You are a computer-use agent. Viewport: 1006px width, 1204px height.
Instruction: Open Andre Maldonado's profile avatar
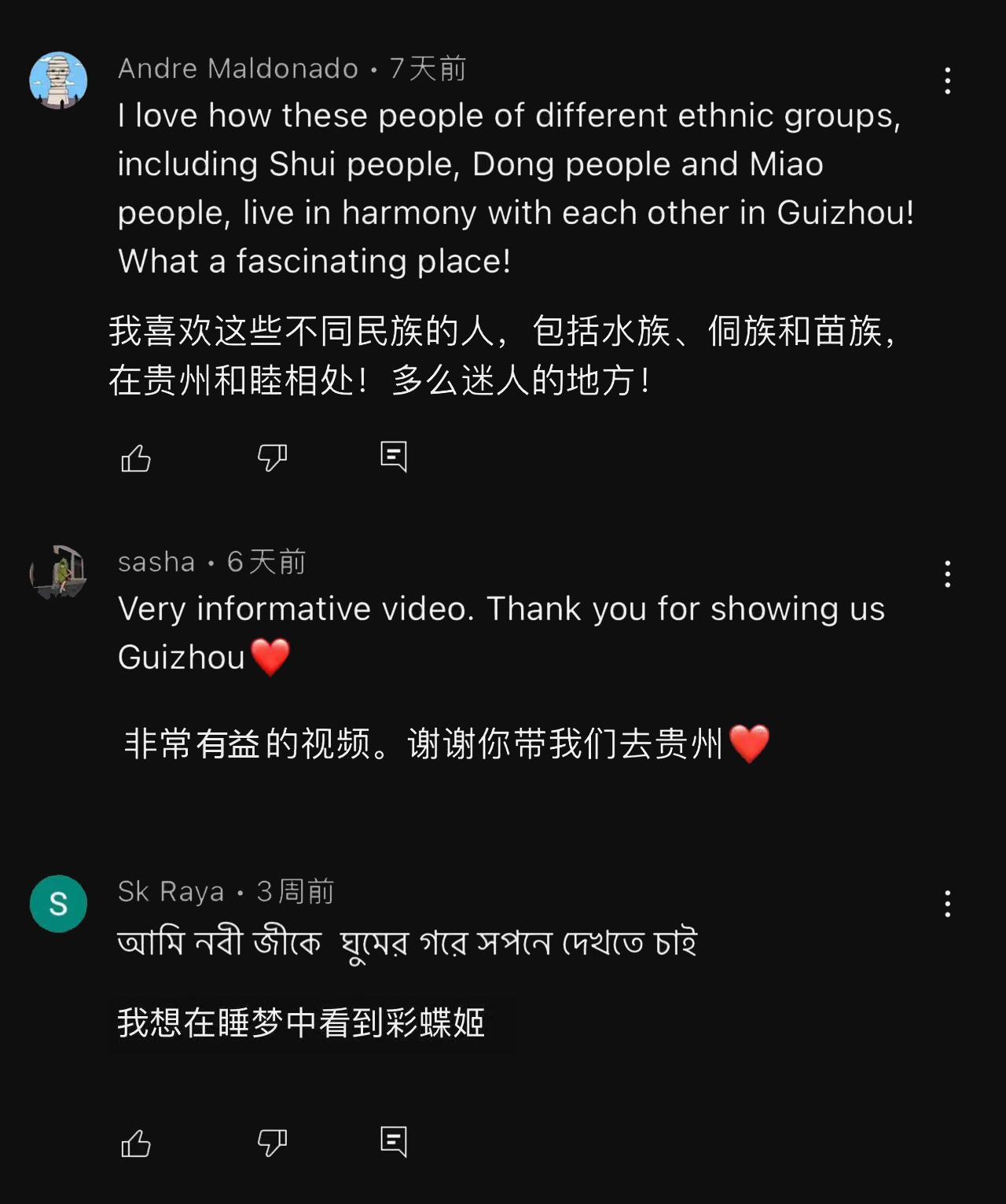tap(58, 80)
